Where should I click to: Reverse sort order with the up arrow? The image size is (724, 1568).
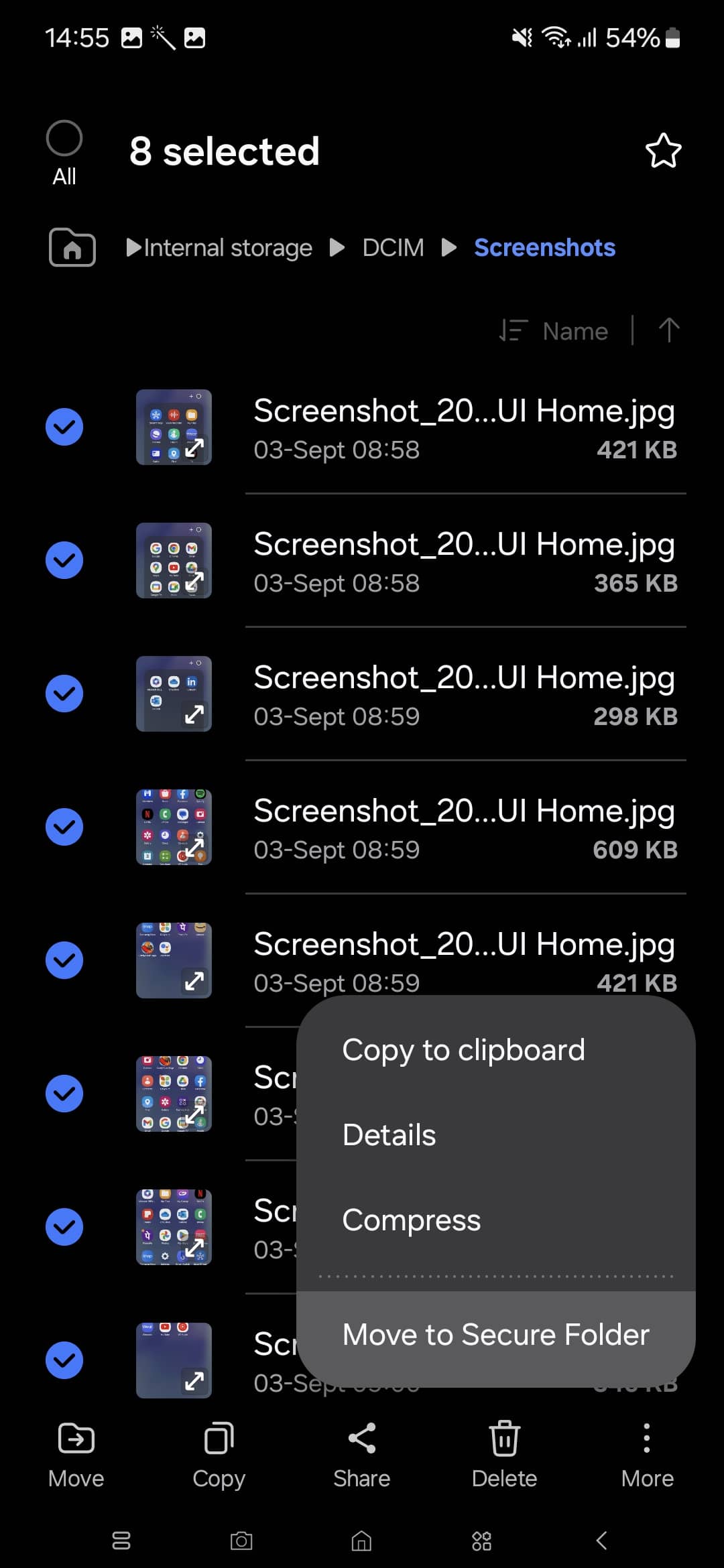pos(668,330)
